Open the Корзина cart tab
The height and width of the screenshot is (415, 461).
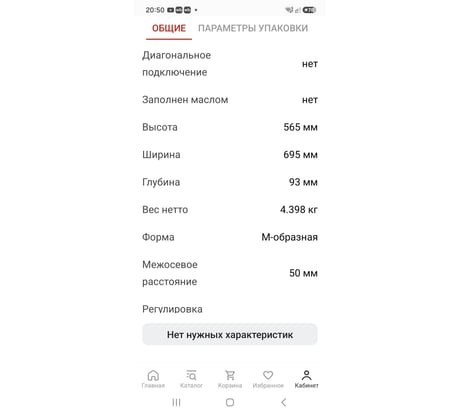tap(230, 379)
